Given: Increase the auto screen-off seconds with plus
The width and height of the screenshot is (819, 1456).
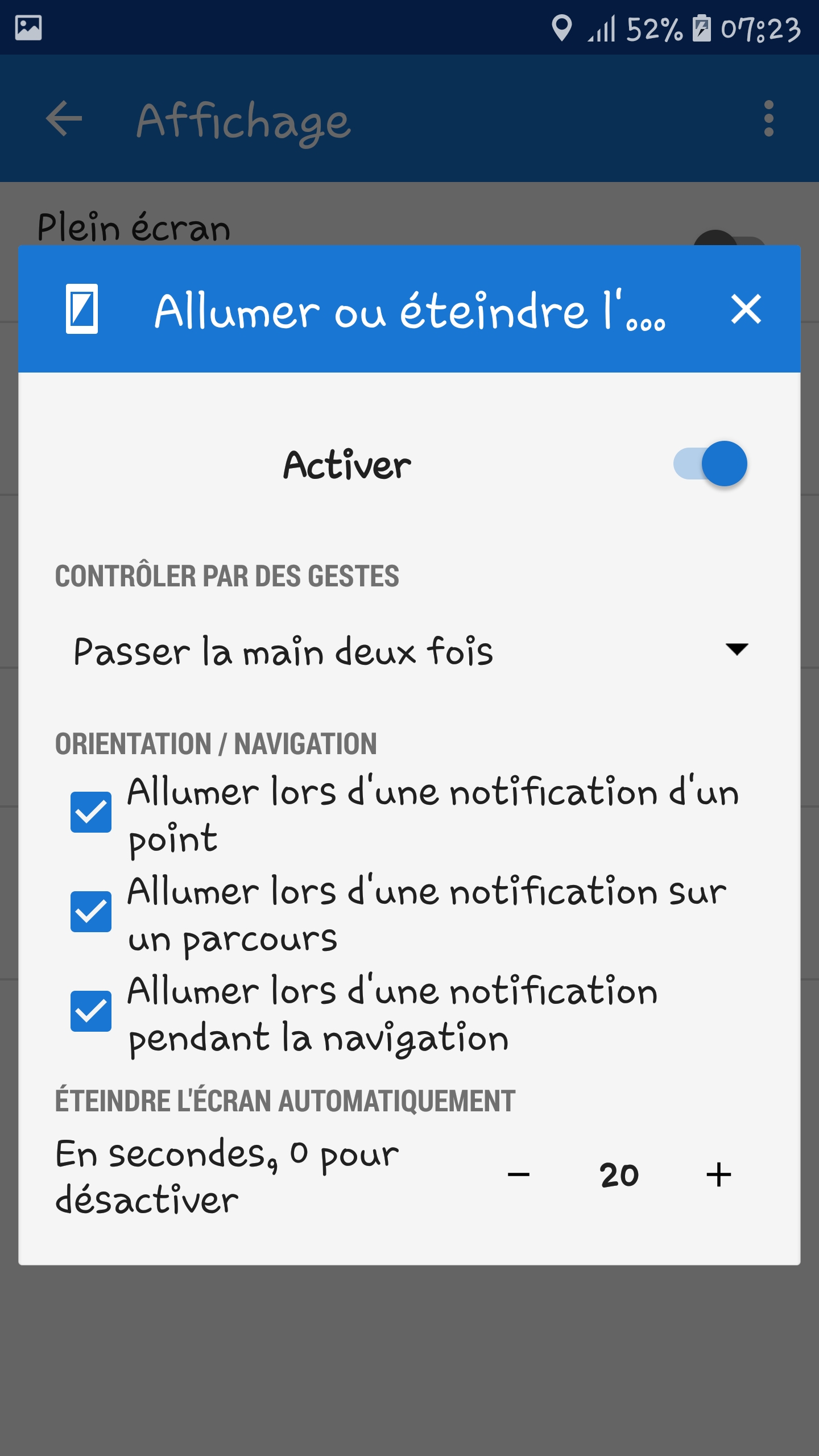Looking at the screenshot, I should pyautogui.click(x=718, y=1174).
